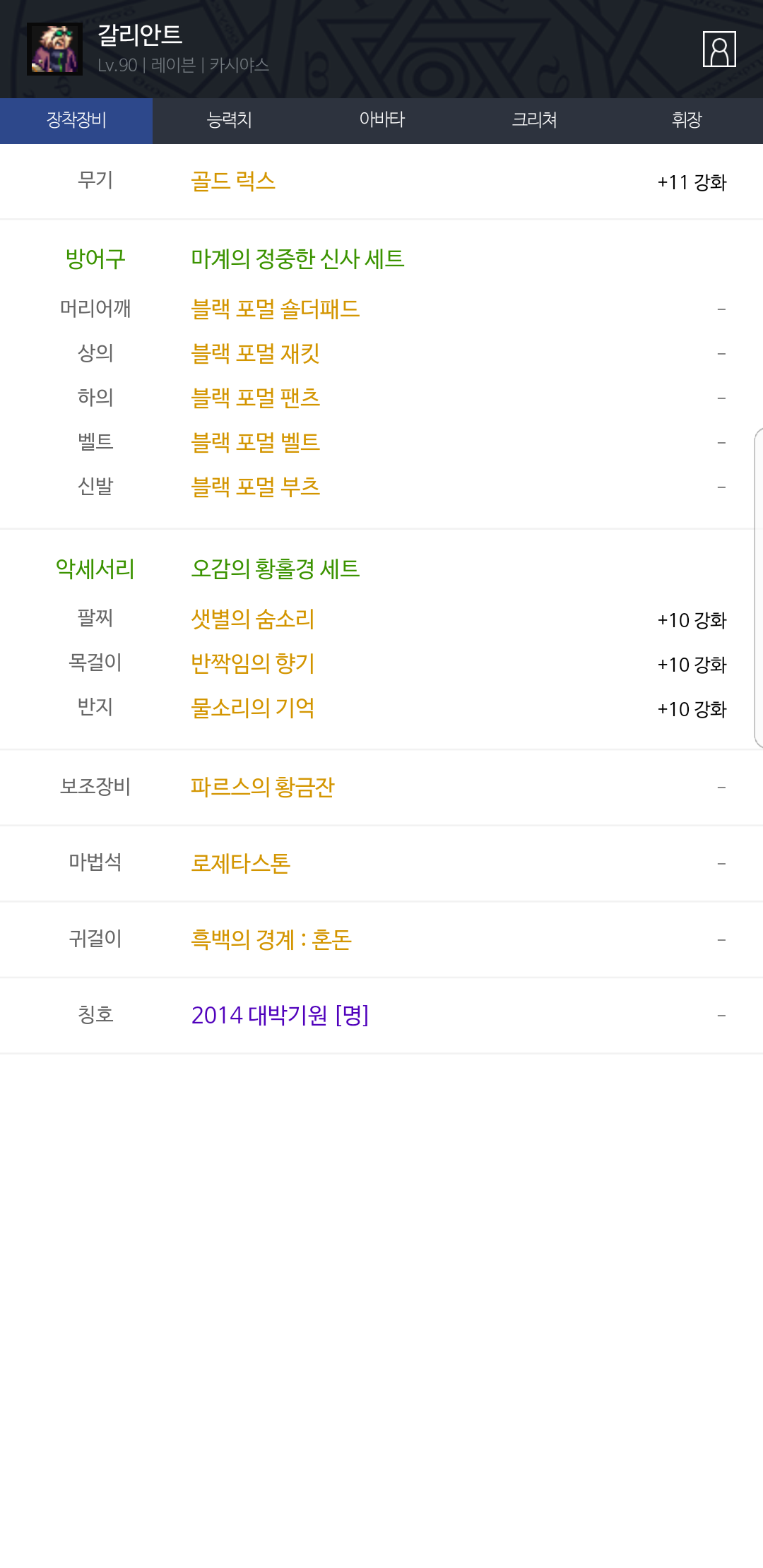
Task: Open earring 흑백의 경계 : 혼돈
Action: pos(271,940)
